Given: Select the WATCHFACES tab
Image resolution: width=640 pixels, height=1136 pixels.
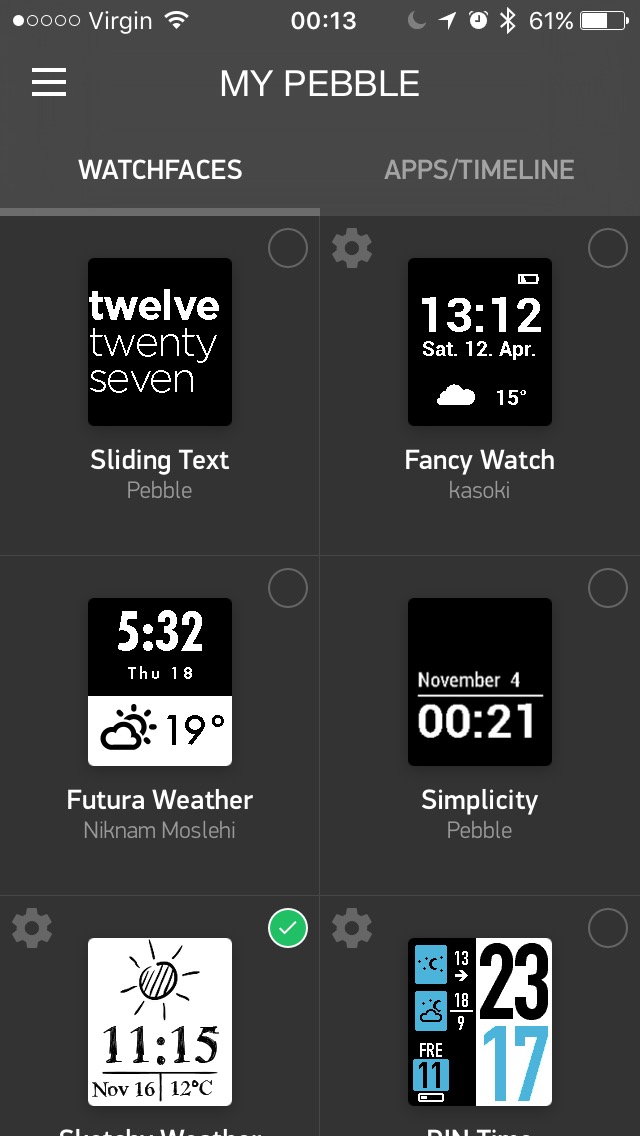Looking at the screenshot, I should click(159, 170).
